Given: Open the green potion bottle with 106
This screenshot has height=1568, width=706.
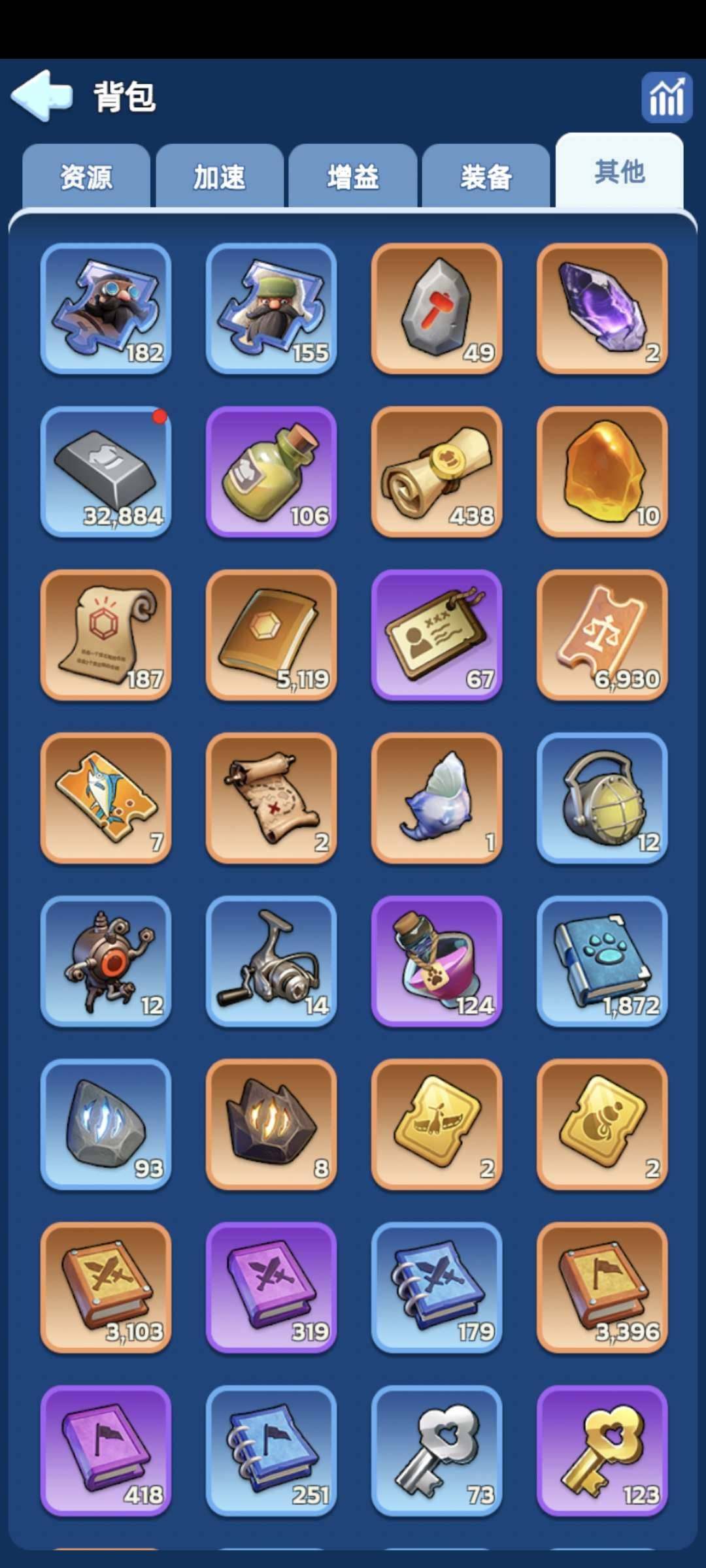Looking at the screenshot, I should (x=271, y=471).
